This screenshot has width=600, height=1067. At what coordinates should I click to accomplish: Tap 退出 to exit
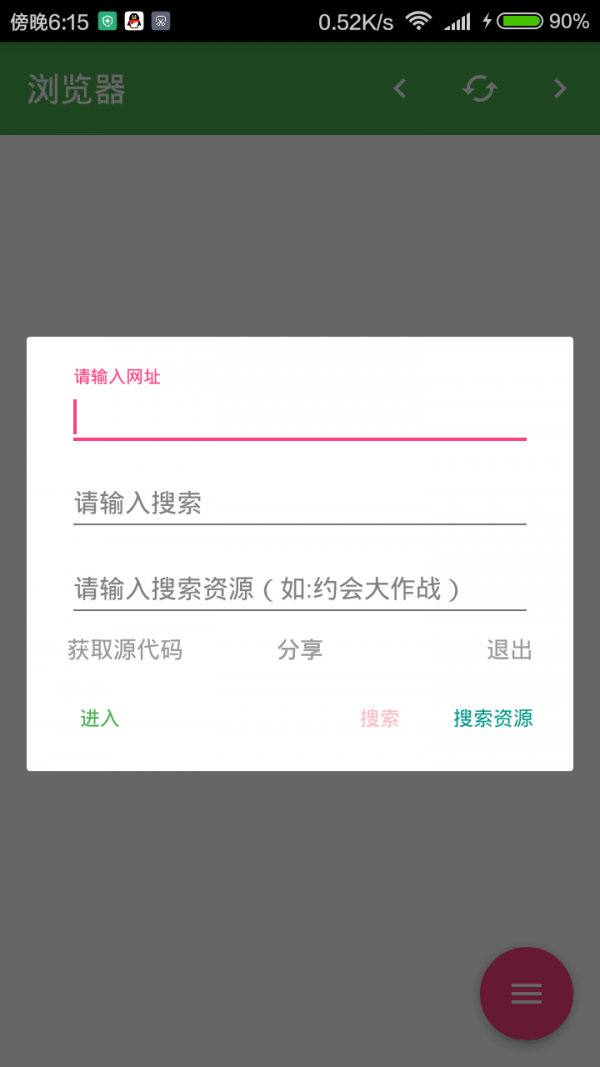(x=509, y=650)
